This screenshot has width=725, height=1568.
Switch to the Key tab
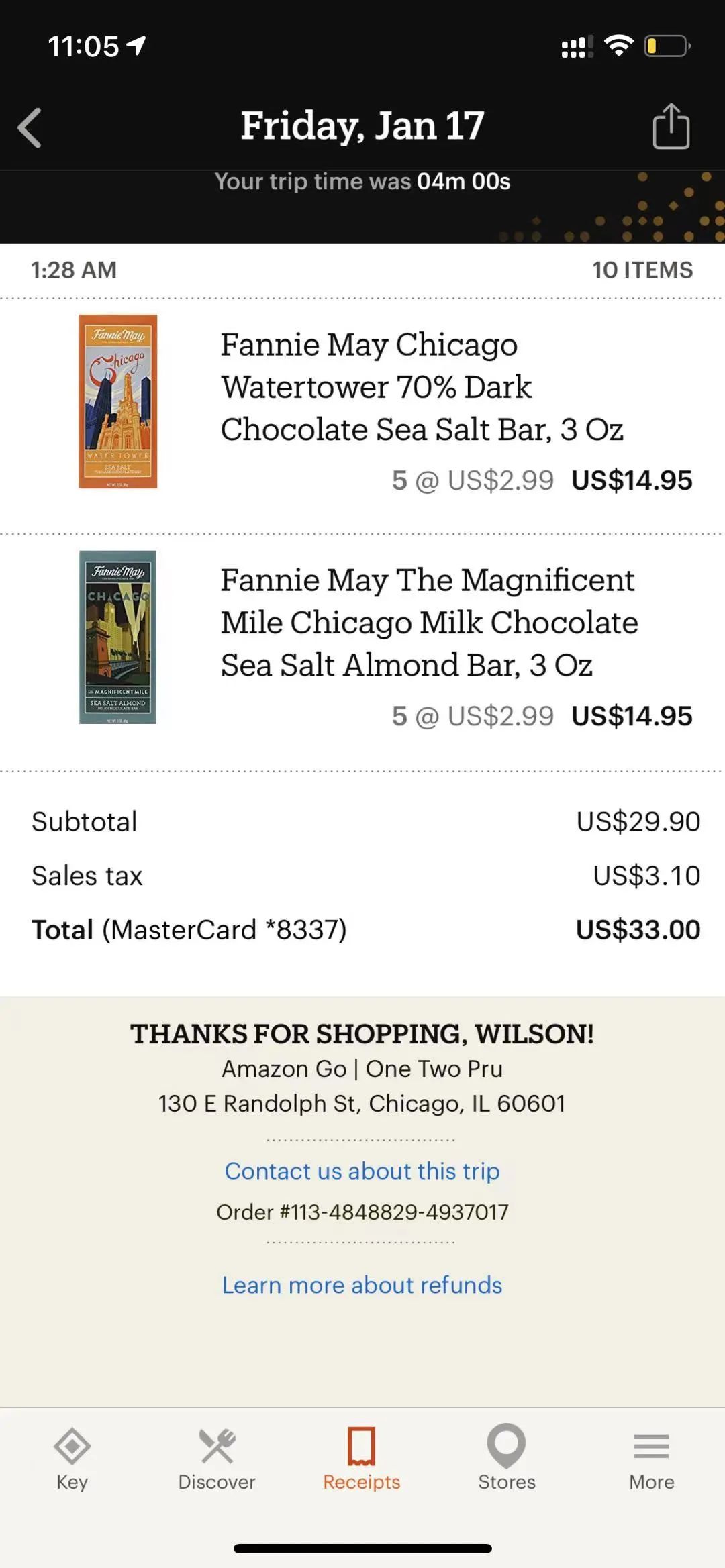point(72,1459)
